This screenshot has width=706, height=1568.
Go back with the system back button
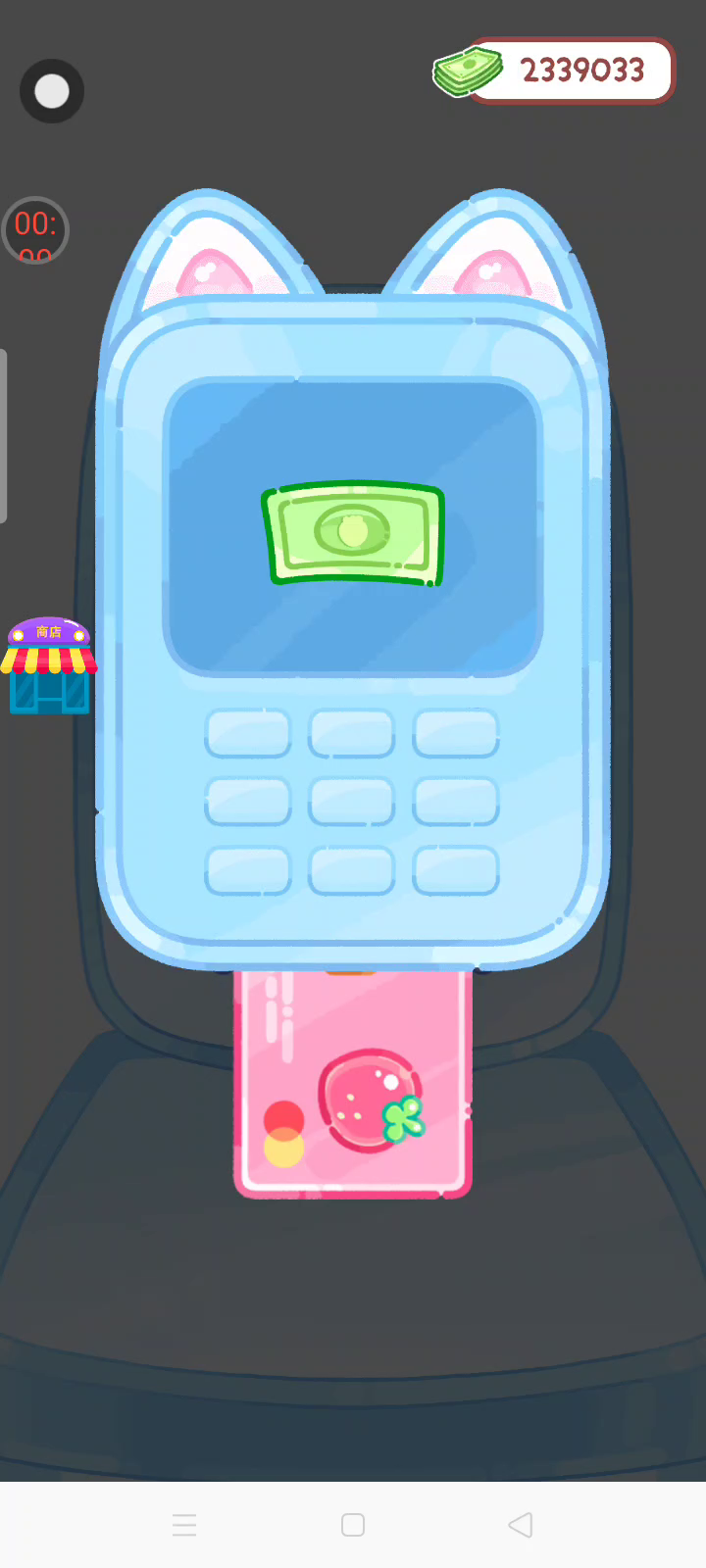point(521,1525)
